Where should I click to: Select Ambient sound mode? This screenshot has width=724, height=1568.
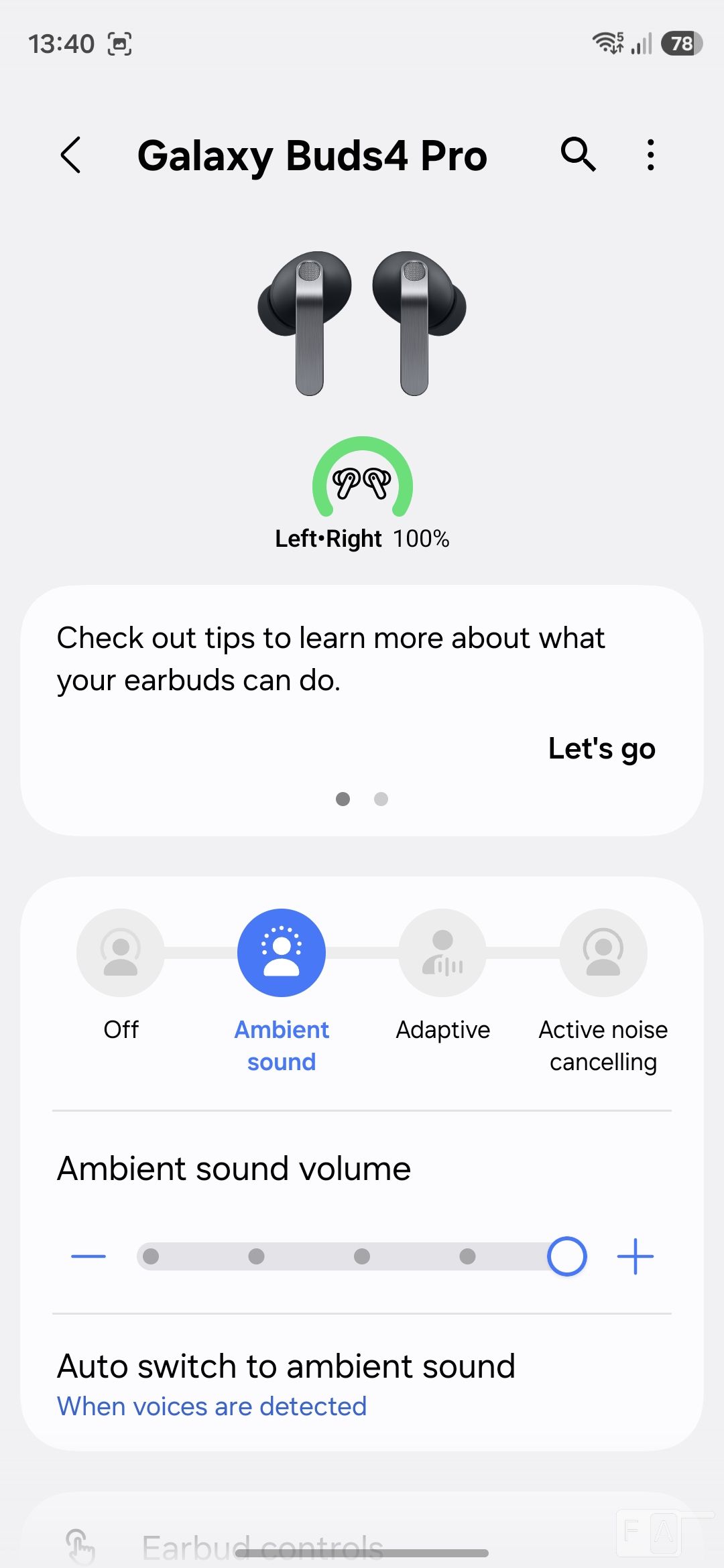[282, 953]
